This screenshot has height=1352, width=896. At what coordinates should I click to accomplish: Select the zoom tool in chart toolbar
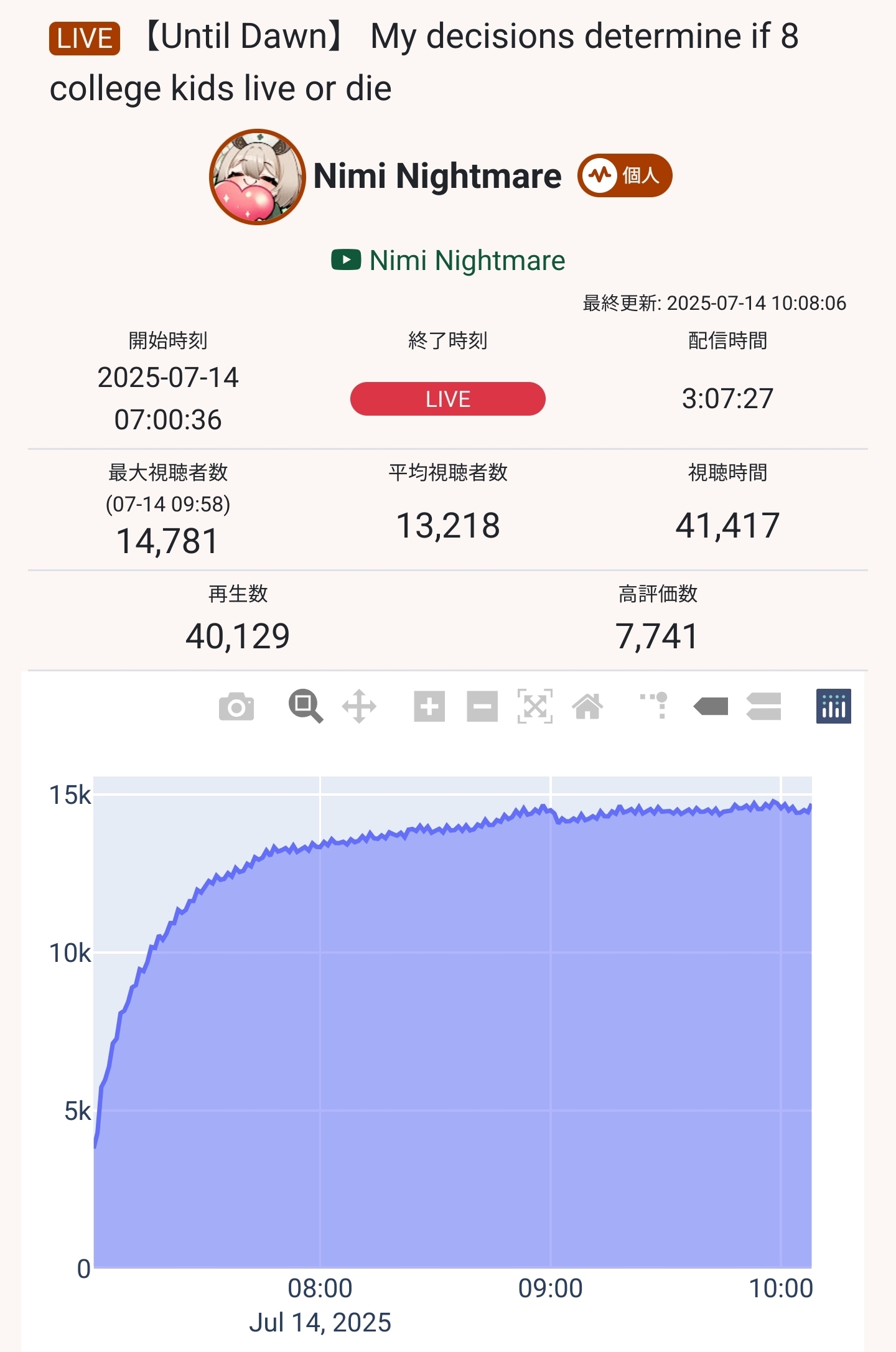tap(306, 707)
